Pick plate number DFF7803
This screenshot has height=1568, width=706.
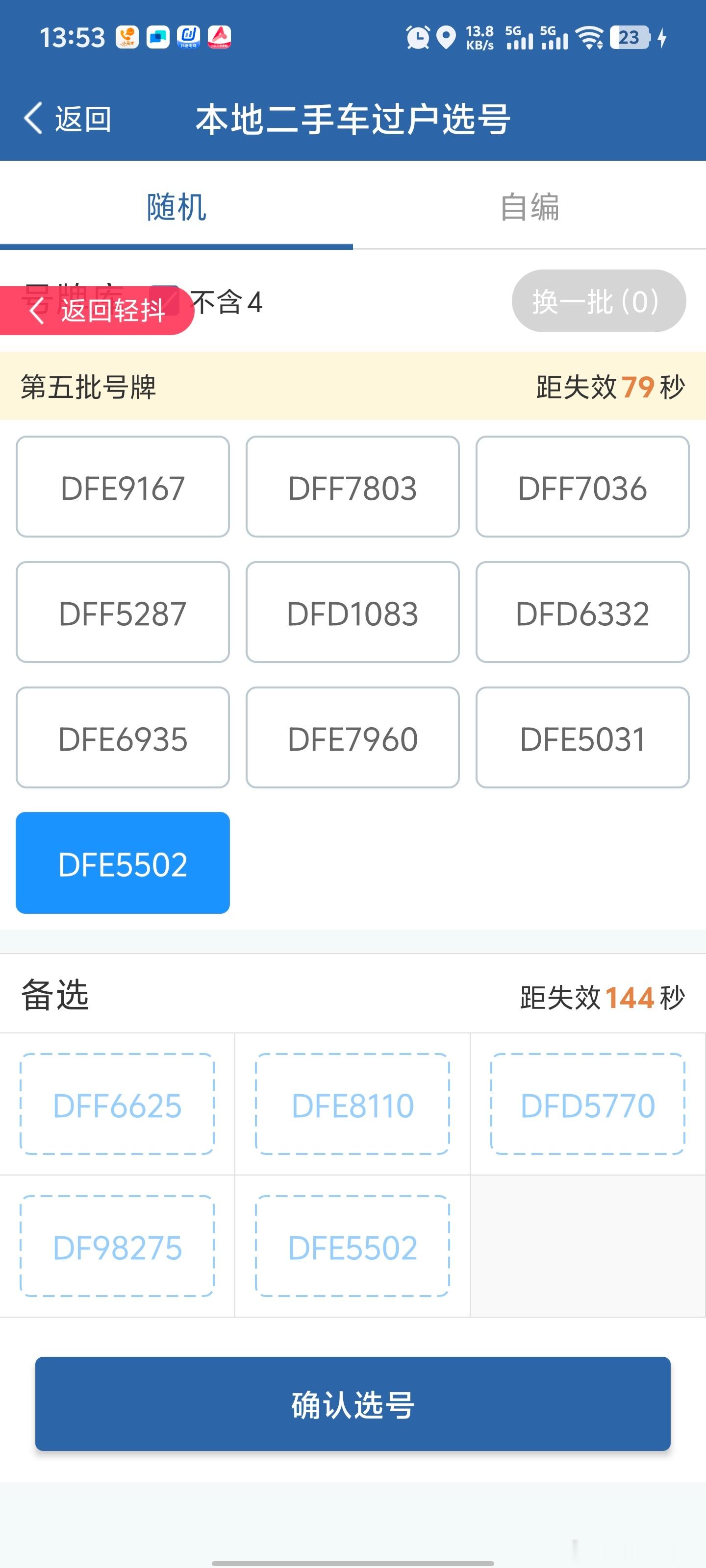click(352, 487)
